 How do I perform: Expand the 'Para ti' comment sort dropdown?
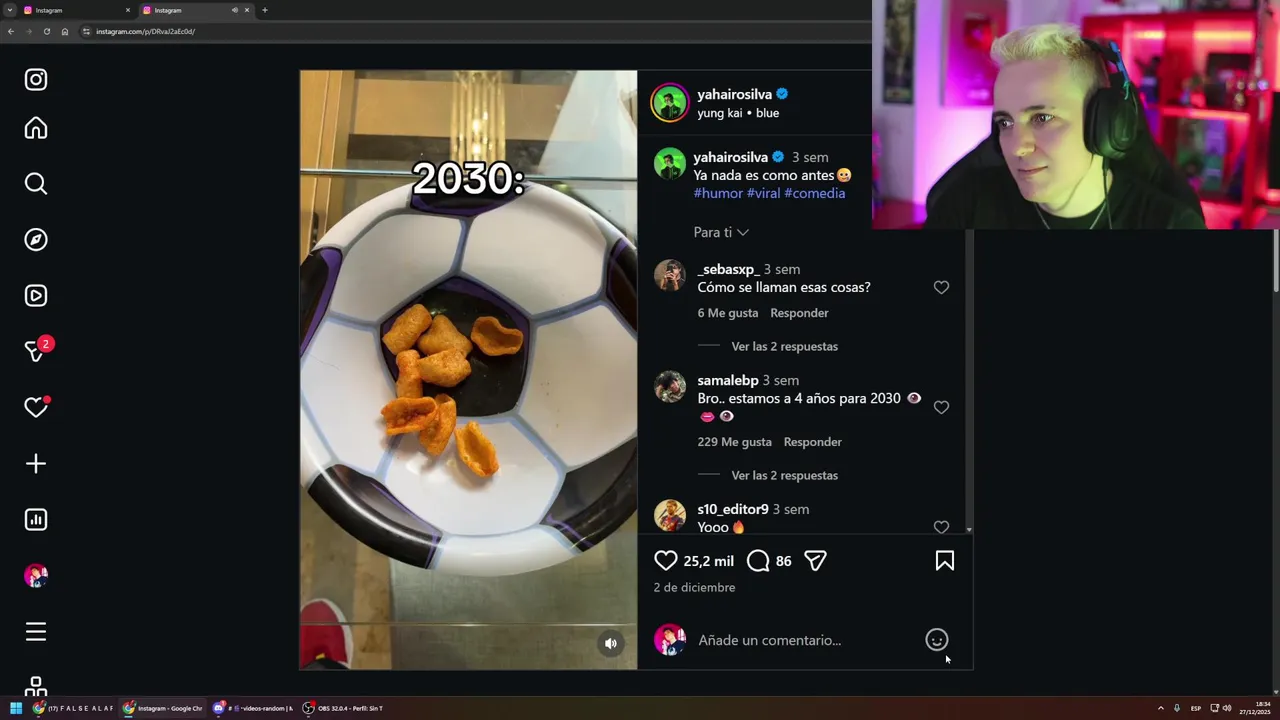721,232
